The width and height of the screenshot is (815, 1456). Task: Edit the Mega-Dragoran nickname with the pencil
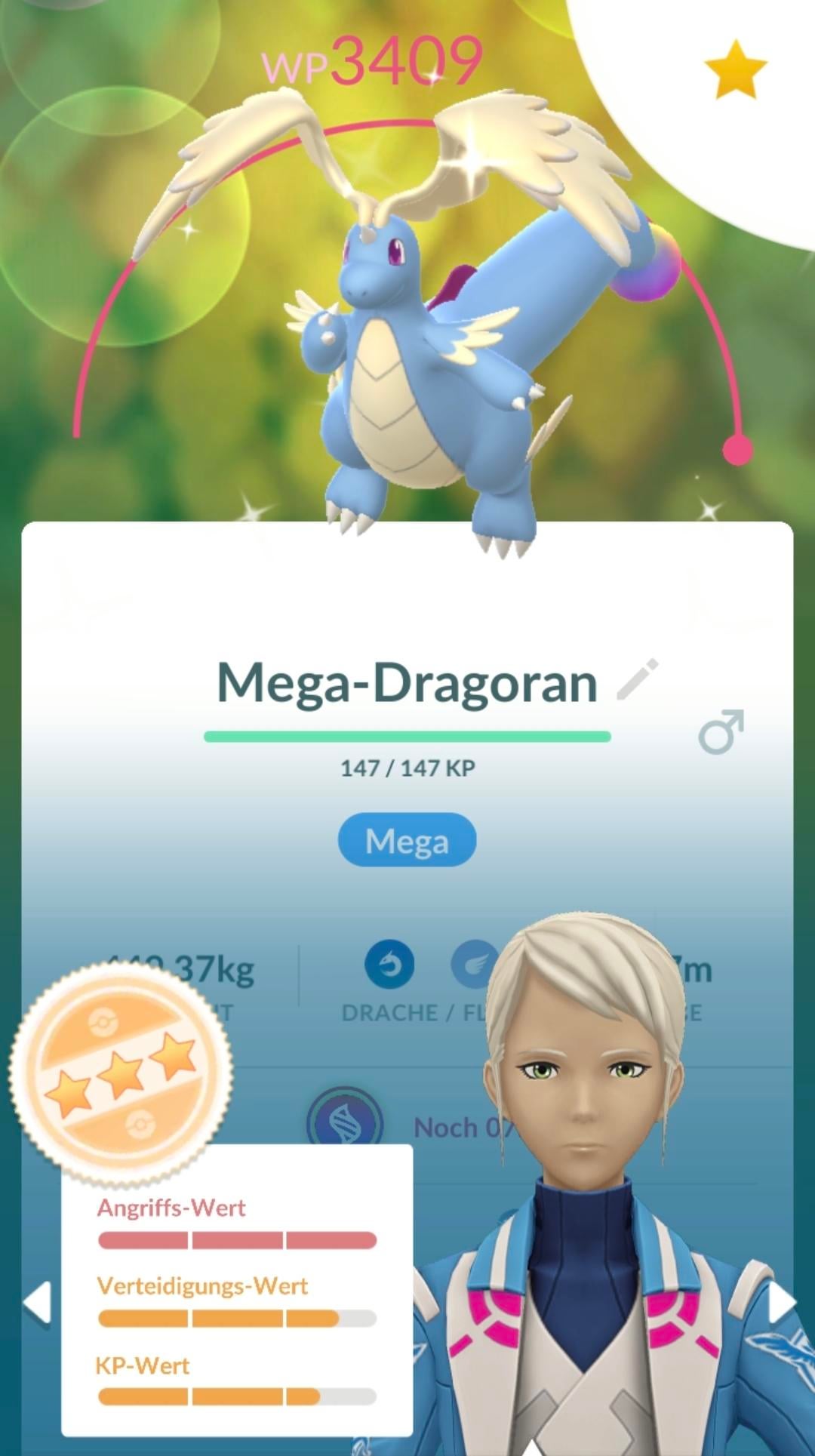click(638, 679)
